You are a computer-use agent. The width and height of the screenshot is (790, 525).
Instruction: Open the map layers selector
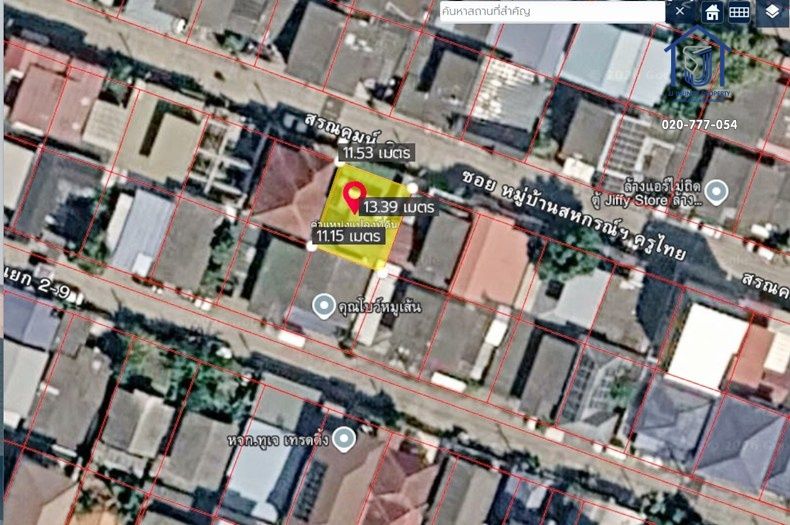(773, 12)
